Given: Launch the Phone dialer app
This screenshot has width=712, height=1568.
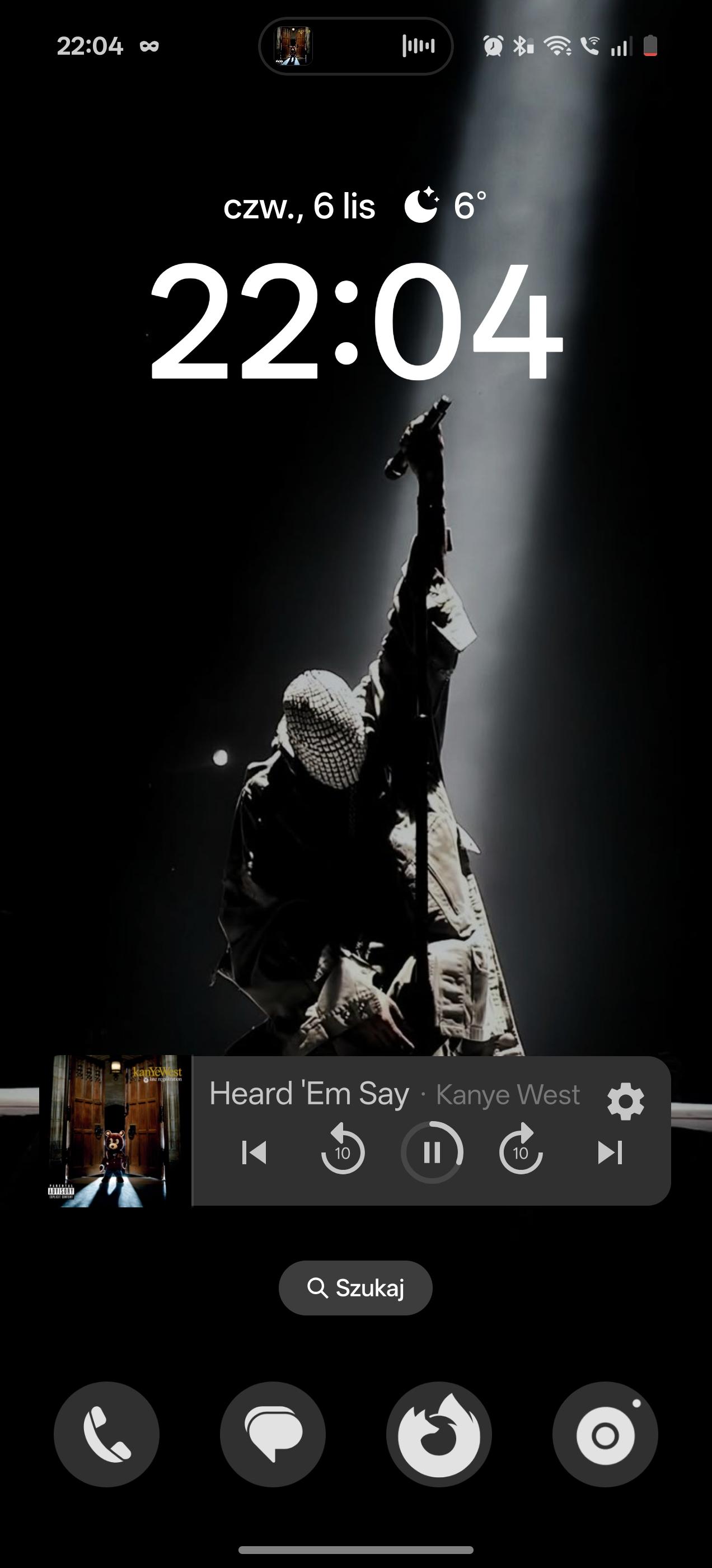Looking at the screenshot, I should pyautogui.click(x=106, y=1435).
